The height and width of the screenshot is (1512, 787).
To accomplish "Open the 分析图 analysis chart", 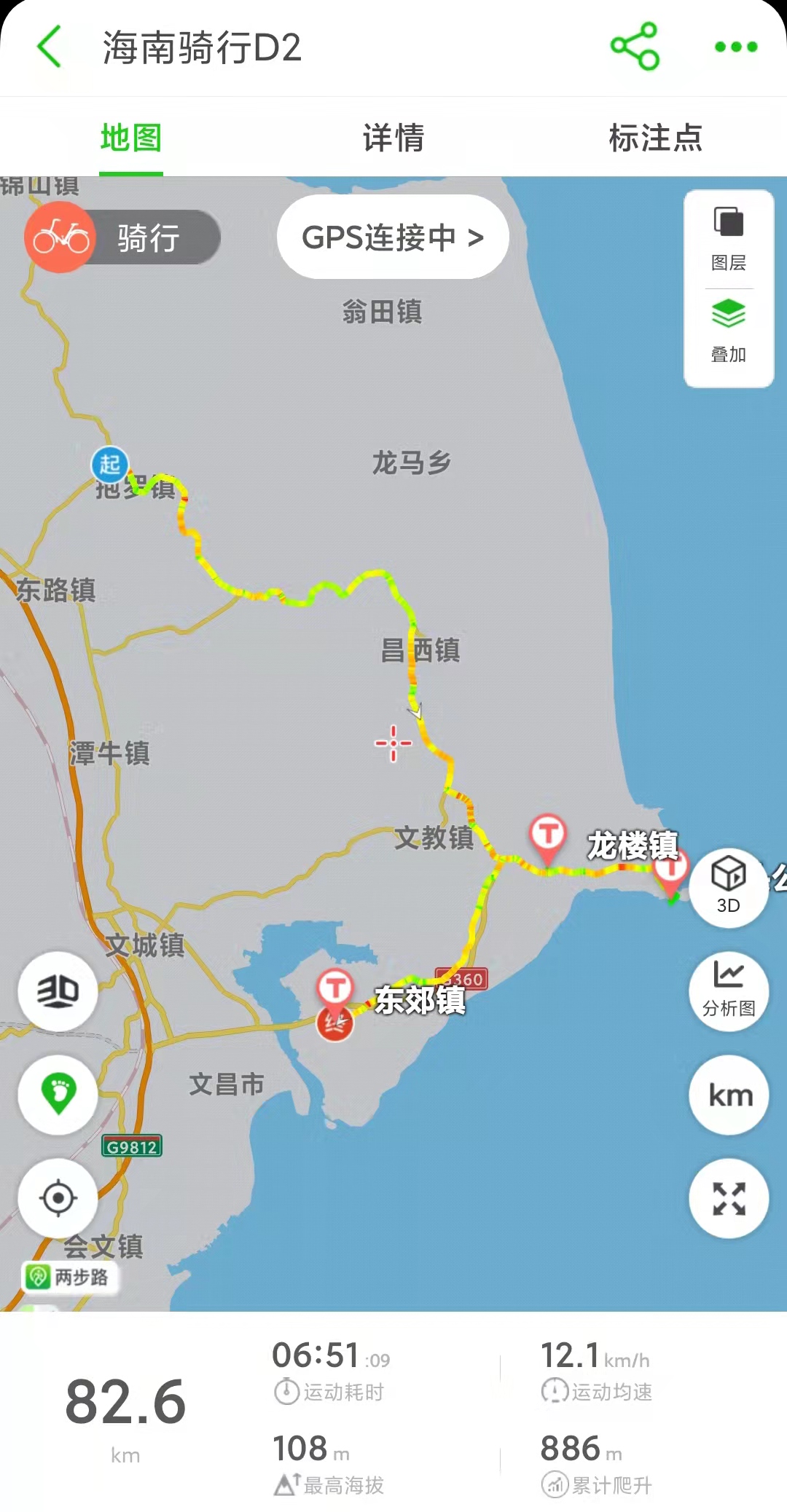I will (729, 991).
